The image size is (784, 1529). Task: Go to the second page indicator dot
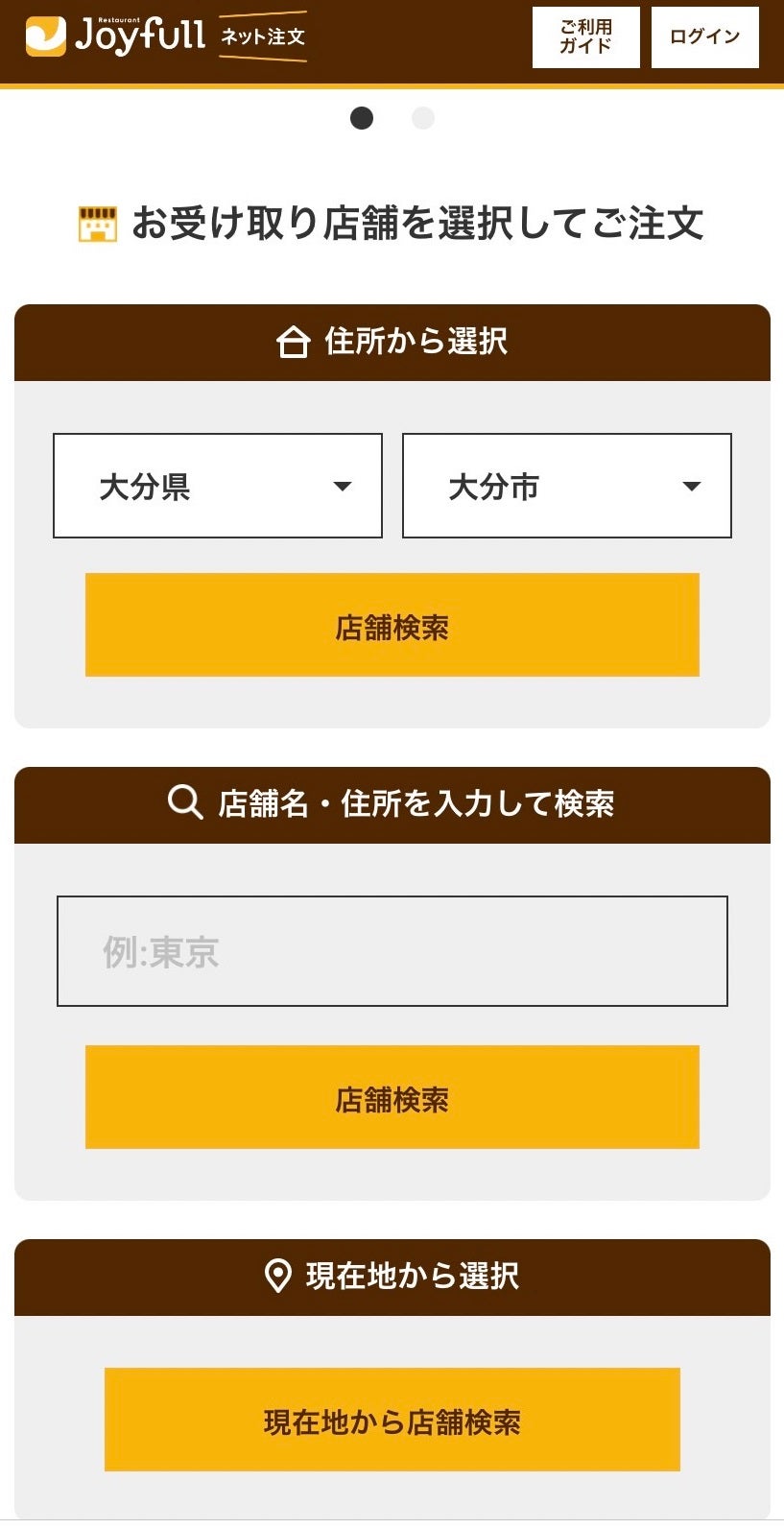(x=423, y=118)
